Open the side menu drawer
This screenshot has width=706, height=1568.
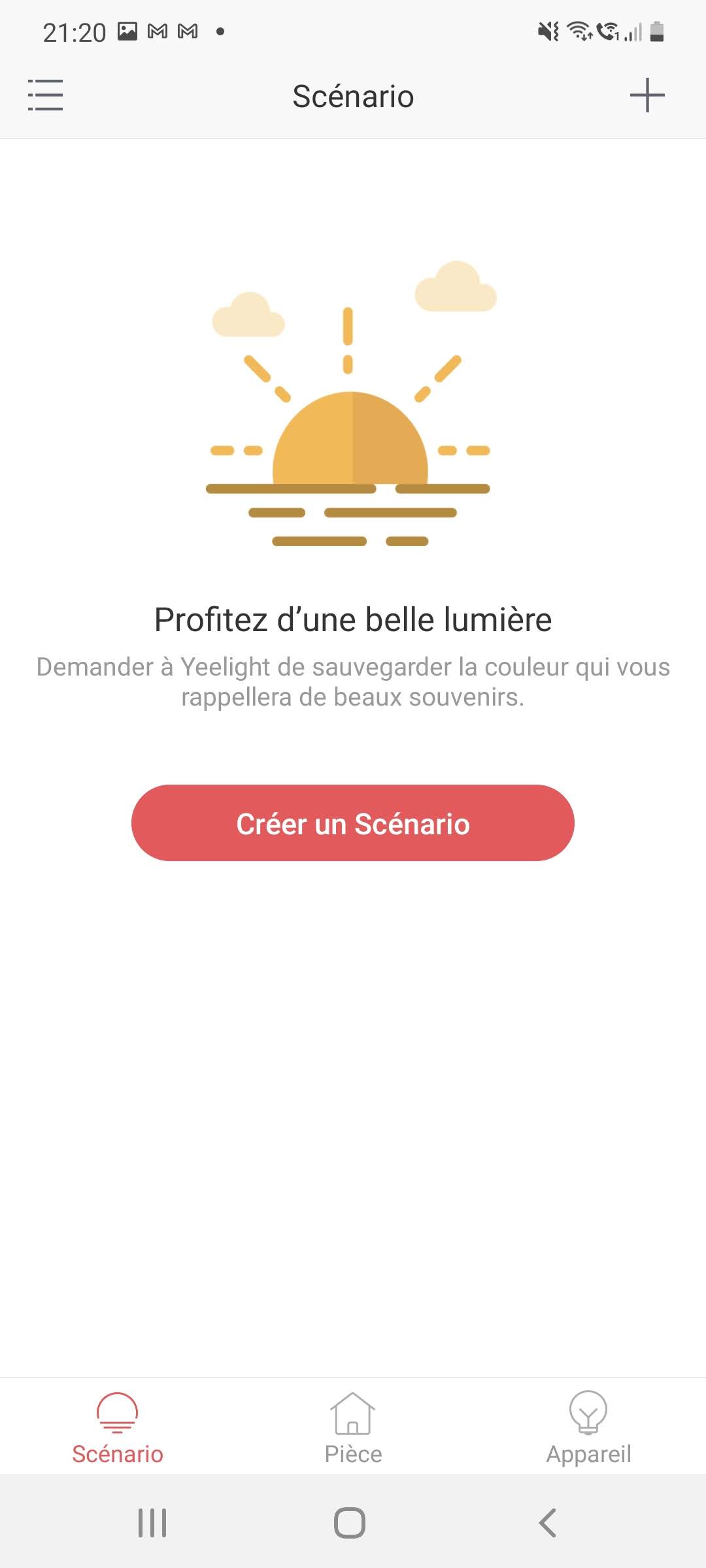point(45,95)
